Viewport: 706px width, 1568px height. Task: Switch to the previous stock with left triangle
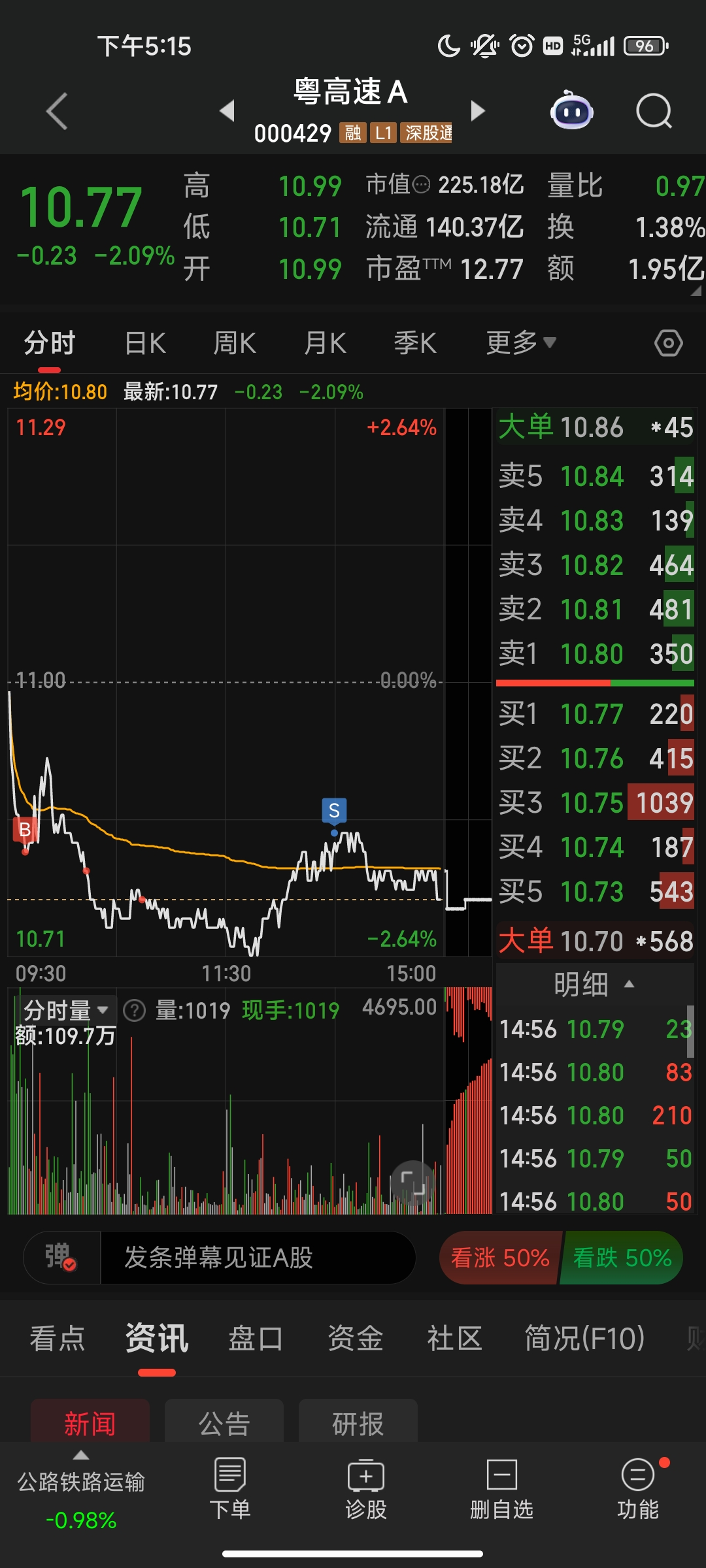point(227,110)
